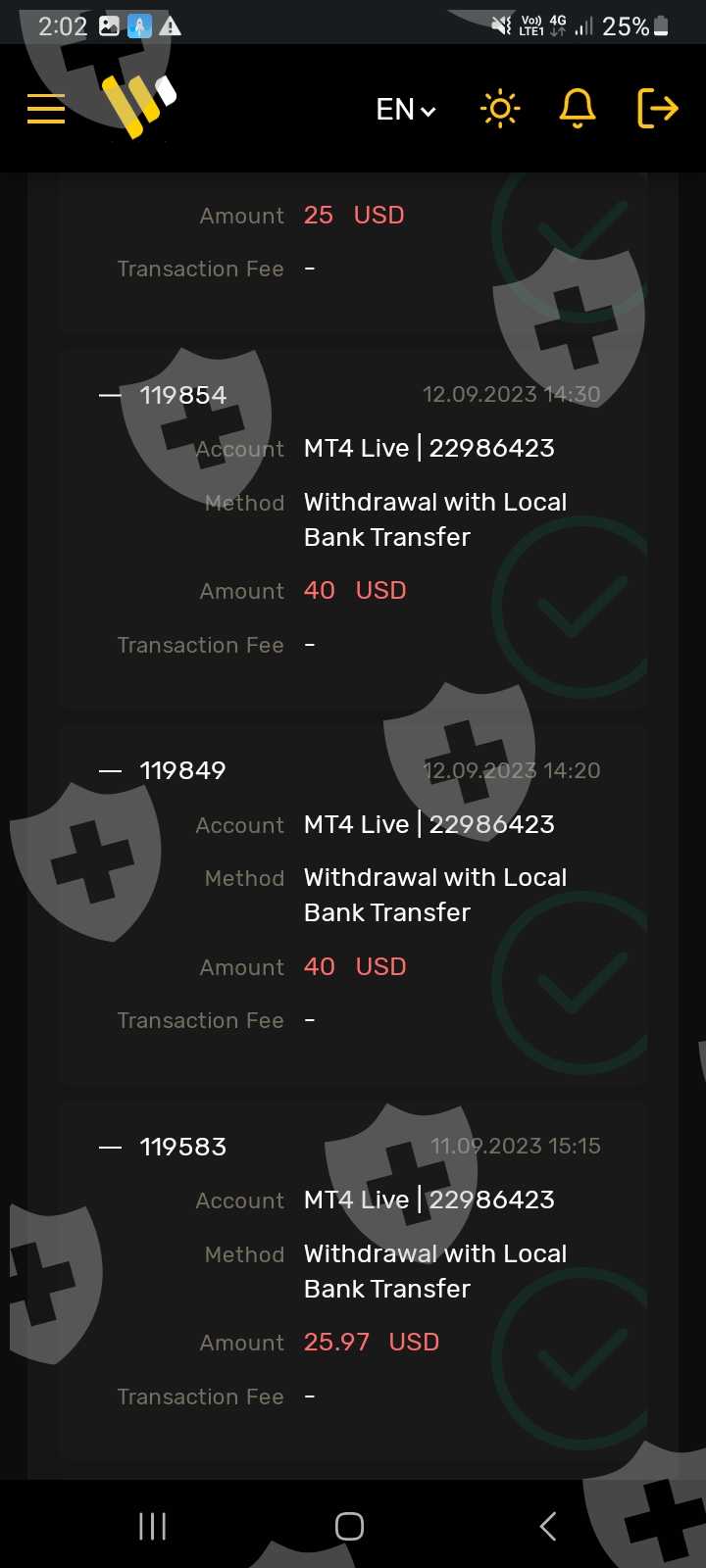Open the notifications bell
Screen dimensions: 706x1568
click(x=578, y=108)
